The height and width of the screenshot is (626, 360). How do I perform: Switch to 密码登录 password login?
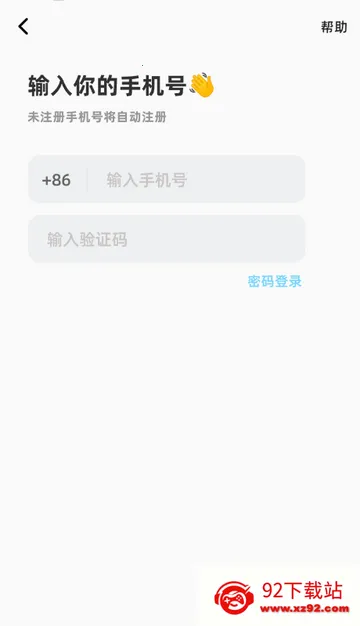[x=275, y=281]
